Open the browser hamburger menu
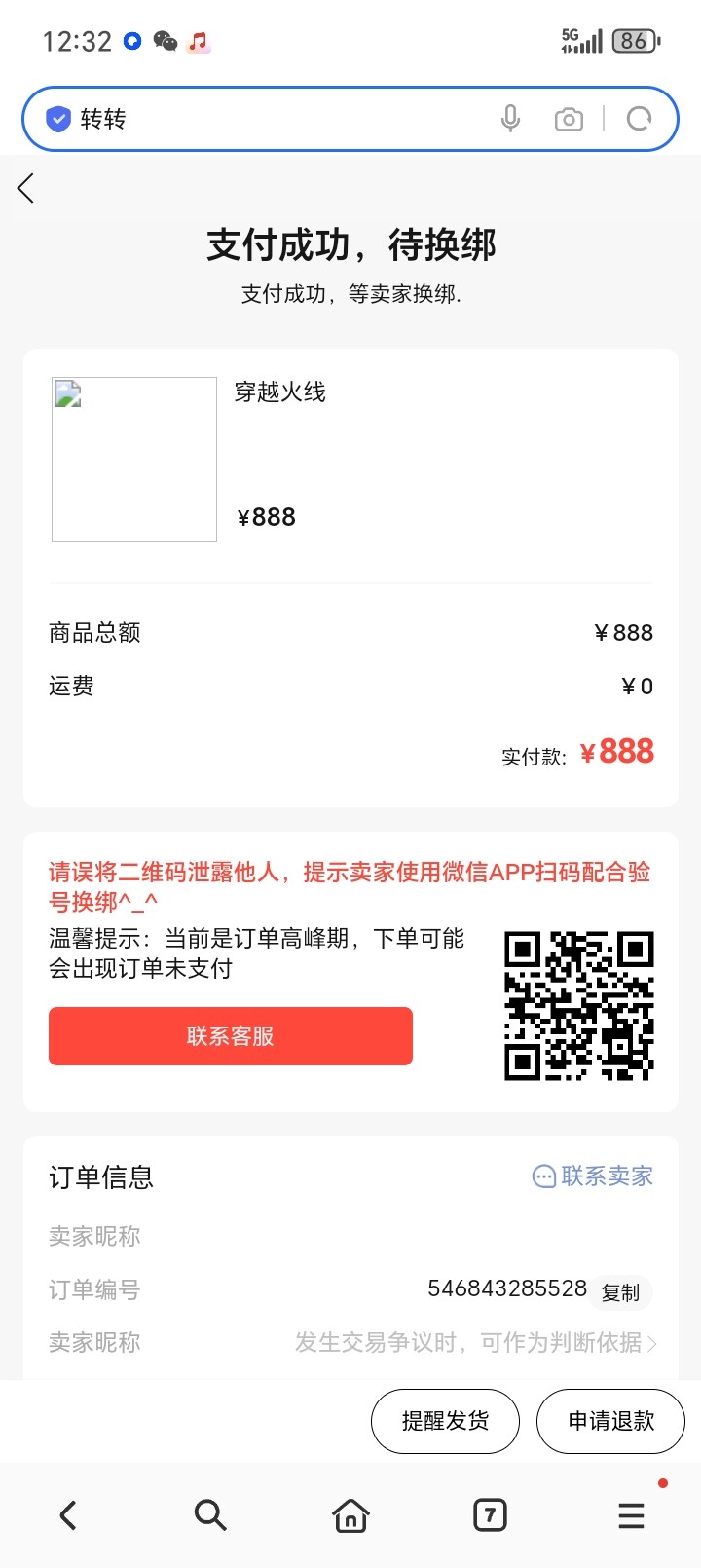The width and height of the screenshot is (701, 1568). pos(631,1515)
